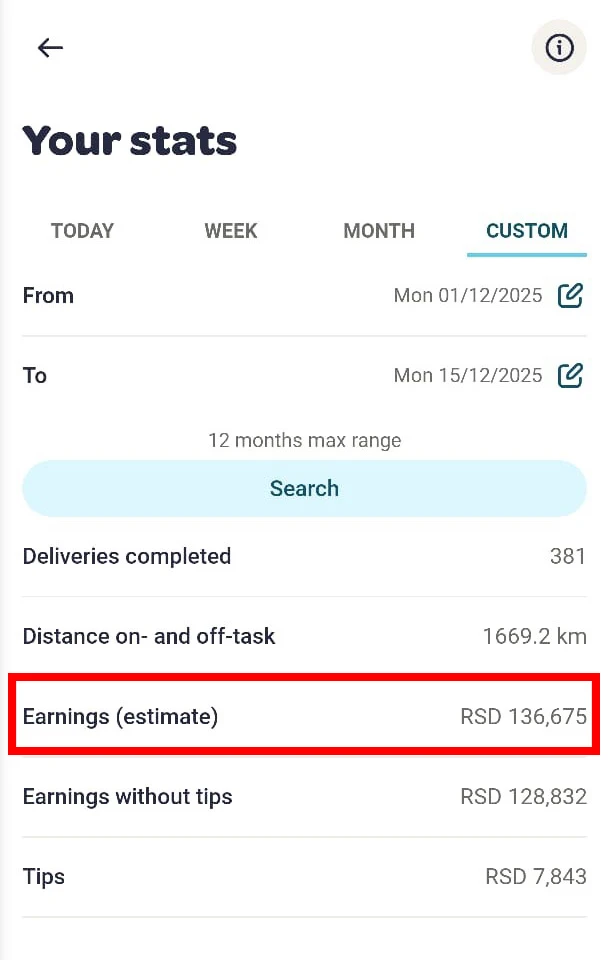The image size is (610, 960).
Task: Edit the From date
Action: 570,295
